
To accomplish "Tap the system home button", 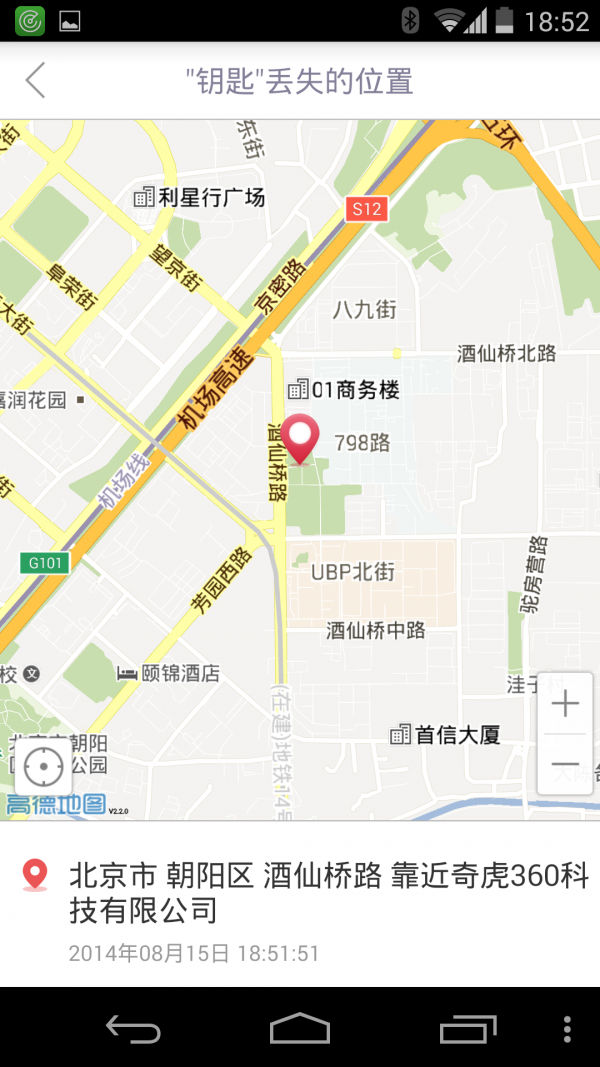I will pos(299,1028).
